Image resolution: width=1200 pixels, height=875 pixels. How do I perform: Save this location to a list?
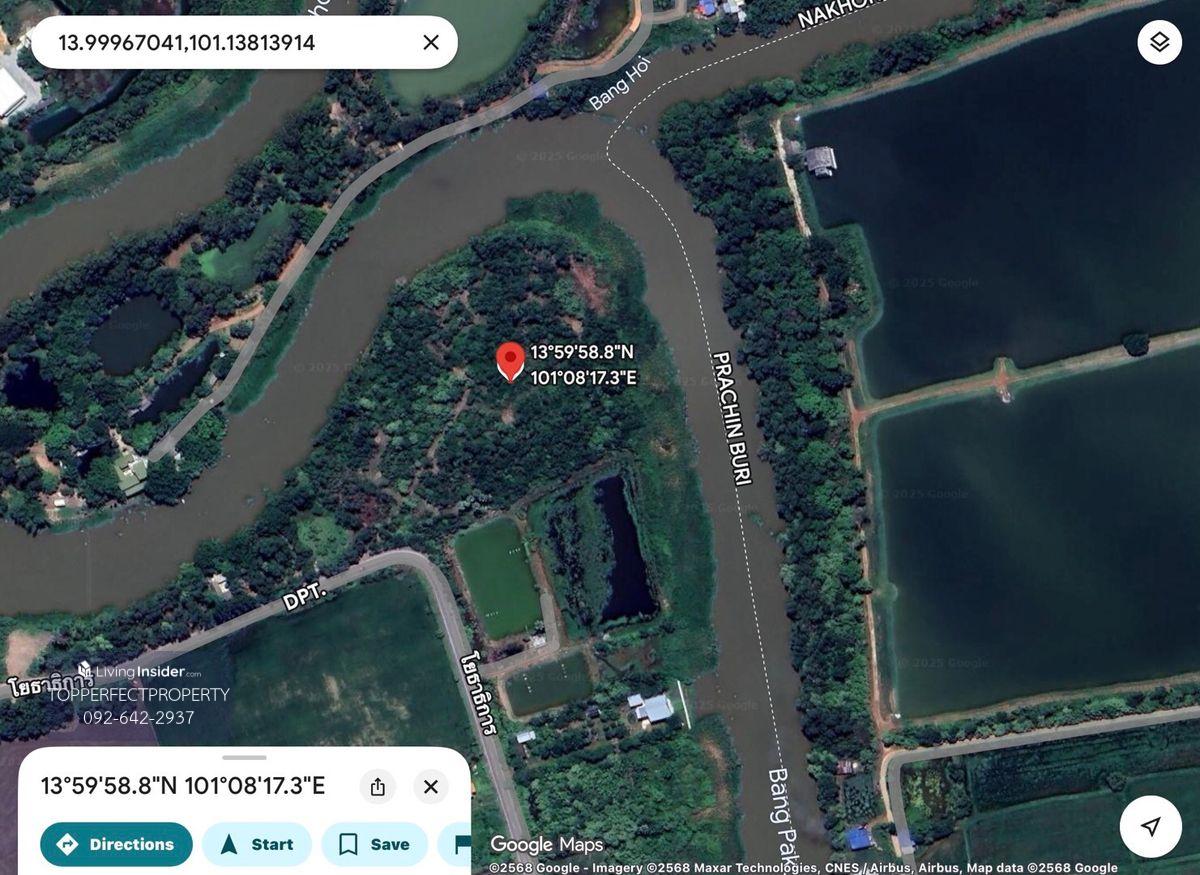tap(374, 844)
